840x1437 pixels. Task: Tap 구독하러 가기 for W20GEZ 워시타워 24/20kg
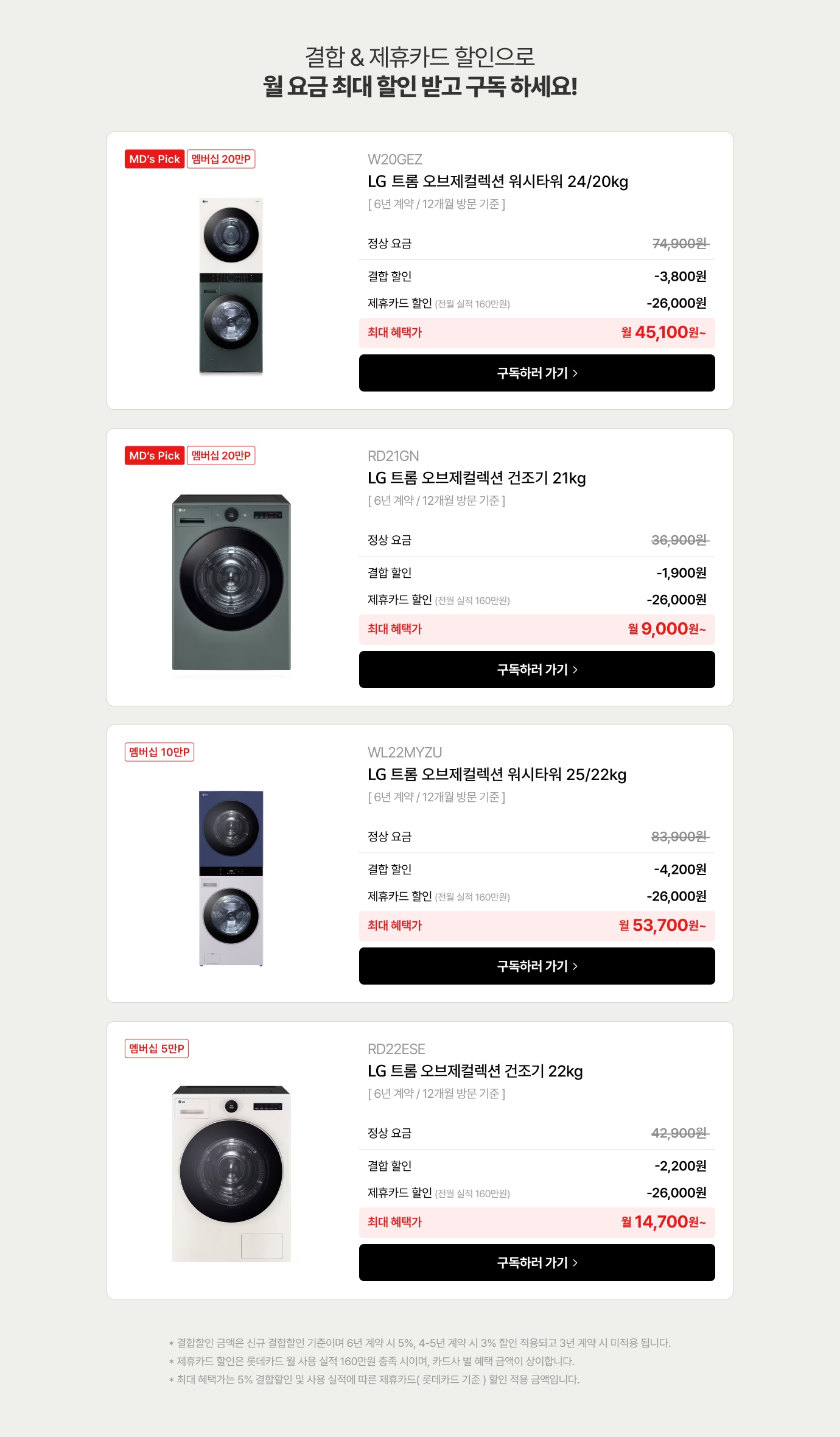pos(537,373)
